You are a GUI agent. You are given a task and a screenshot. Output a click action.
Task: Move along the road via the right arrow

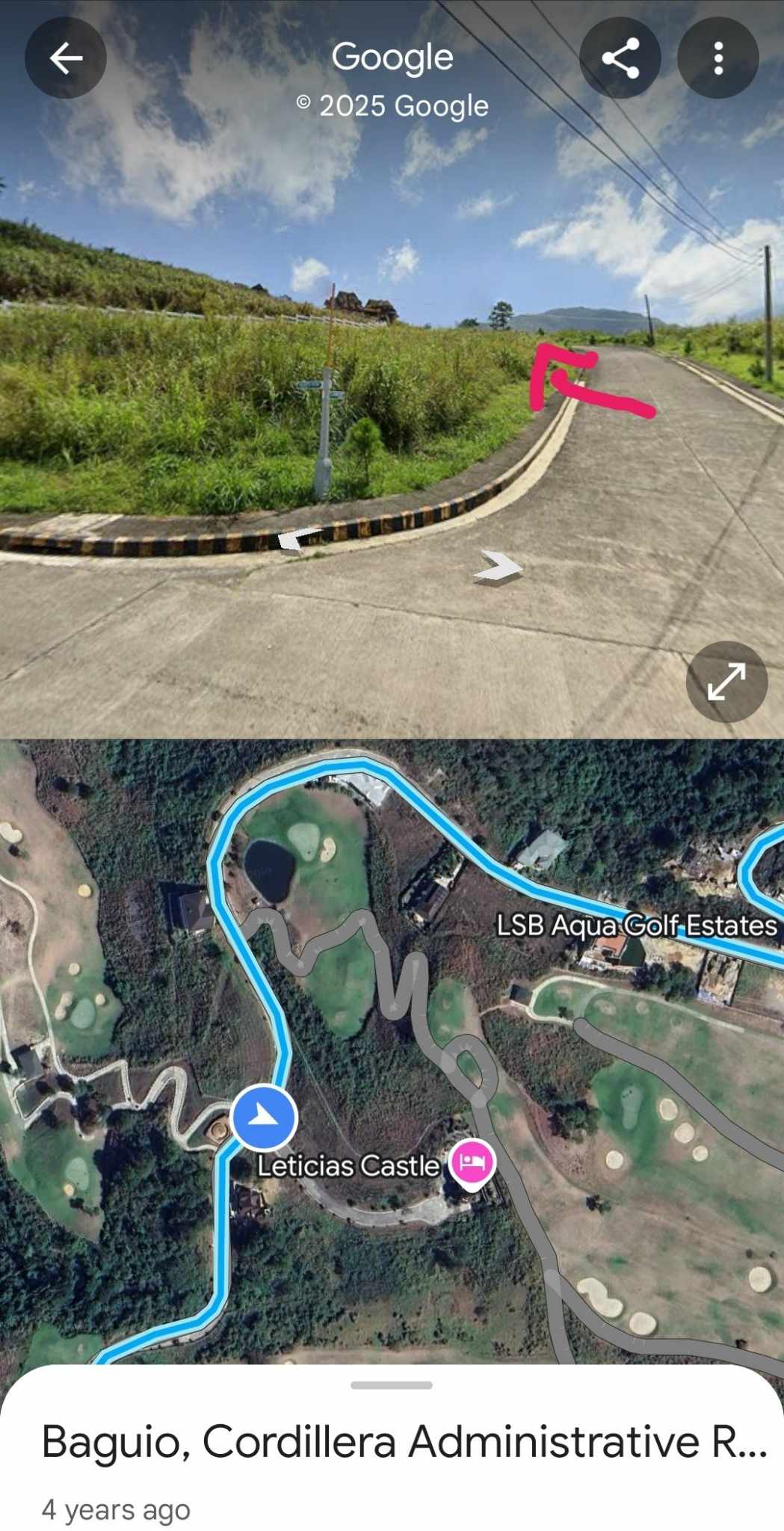point(498,567)
